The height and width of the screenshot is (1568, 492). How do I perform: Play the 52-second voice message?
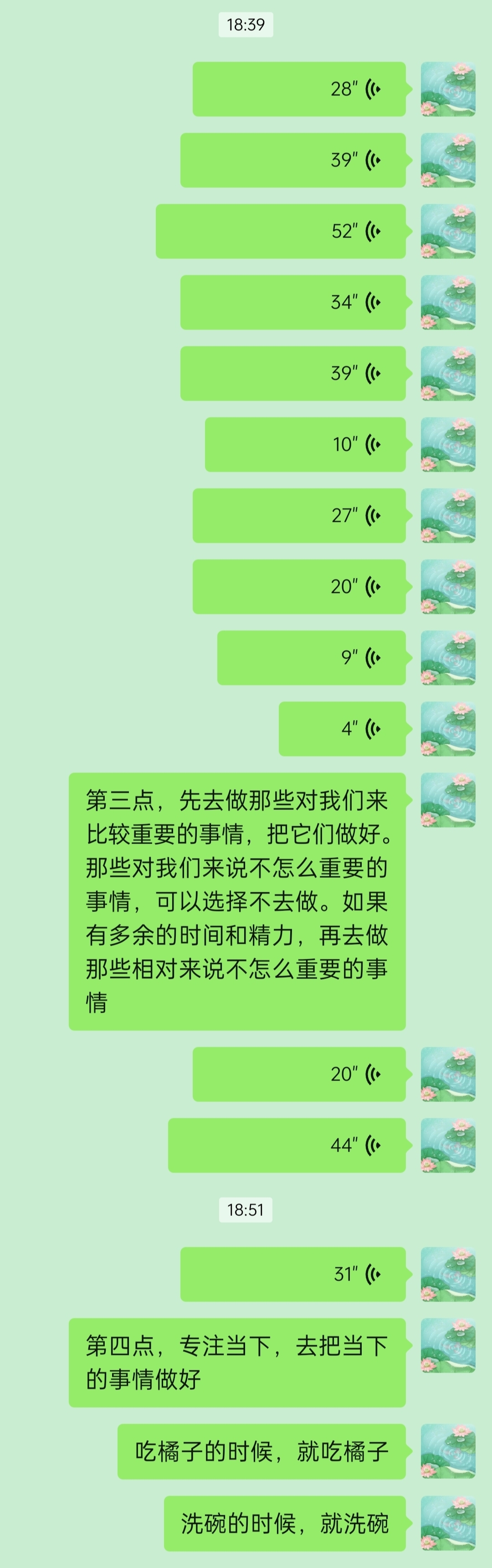point(280,231)
